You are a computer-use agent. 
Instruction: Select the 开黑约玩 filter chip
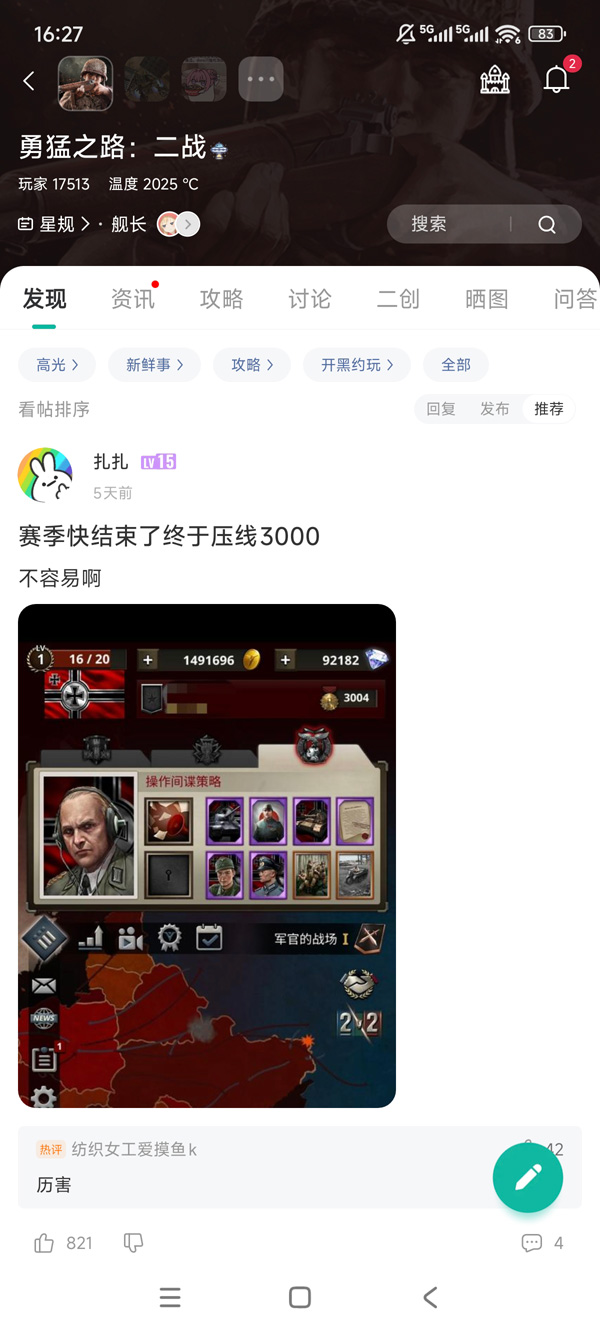tap(357, 365)
